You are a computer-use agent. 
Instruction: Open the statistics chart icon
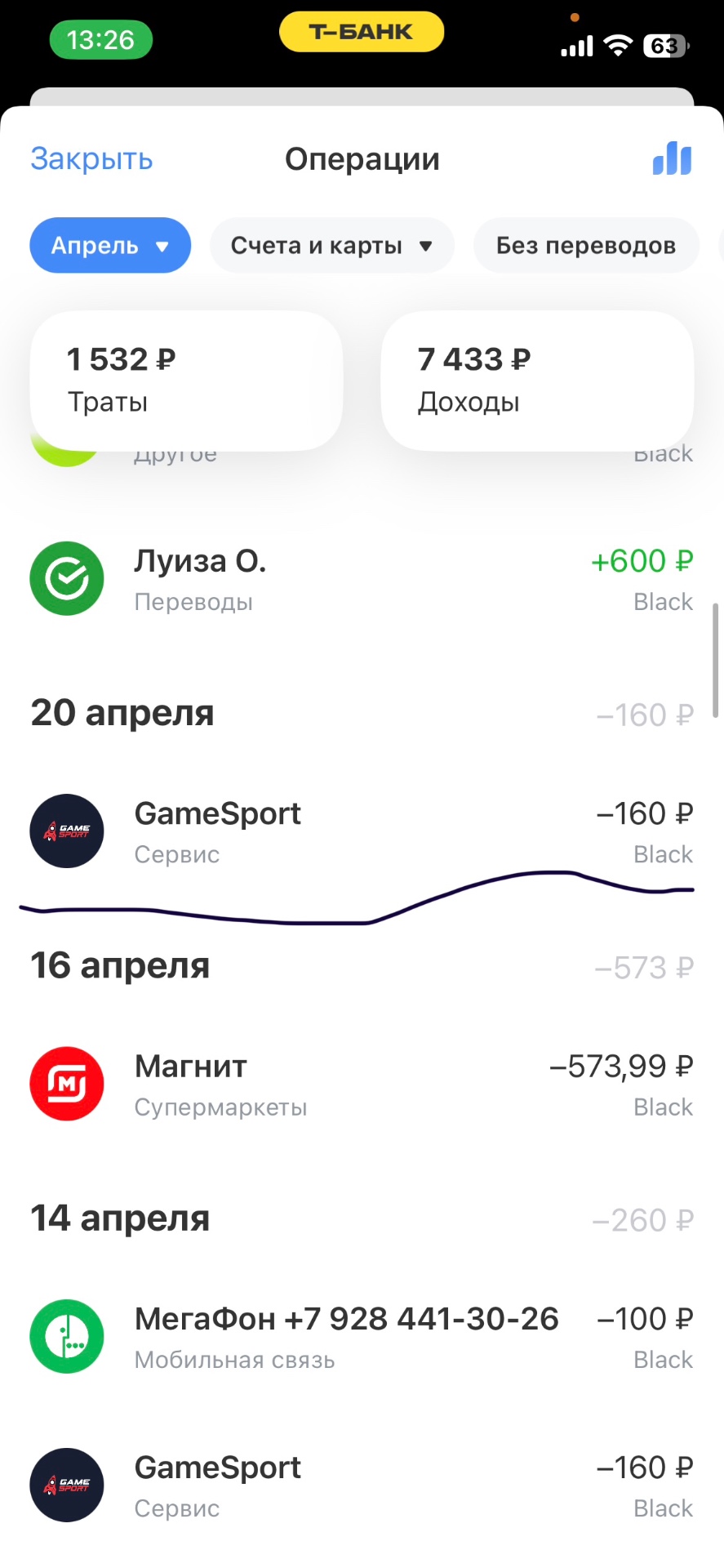672,158
